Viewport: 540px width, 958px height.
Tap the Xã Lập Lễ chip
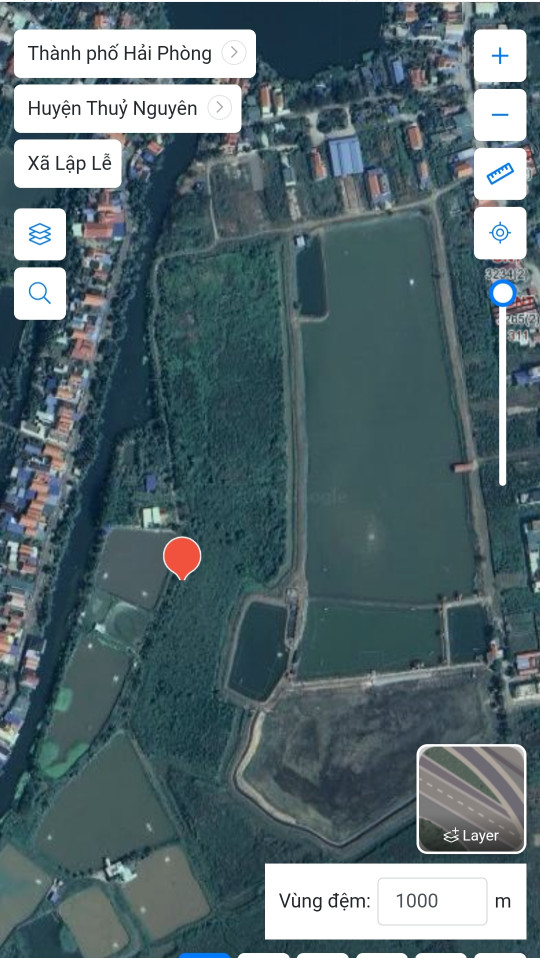[x=68, y=164]
